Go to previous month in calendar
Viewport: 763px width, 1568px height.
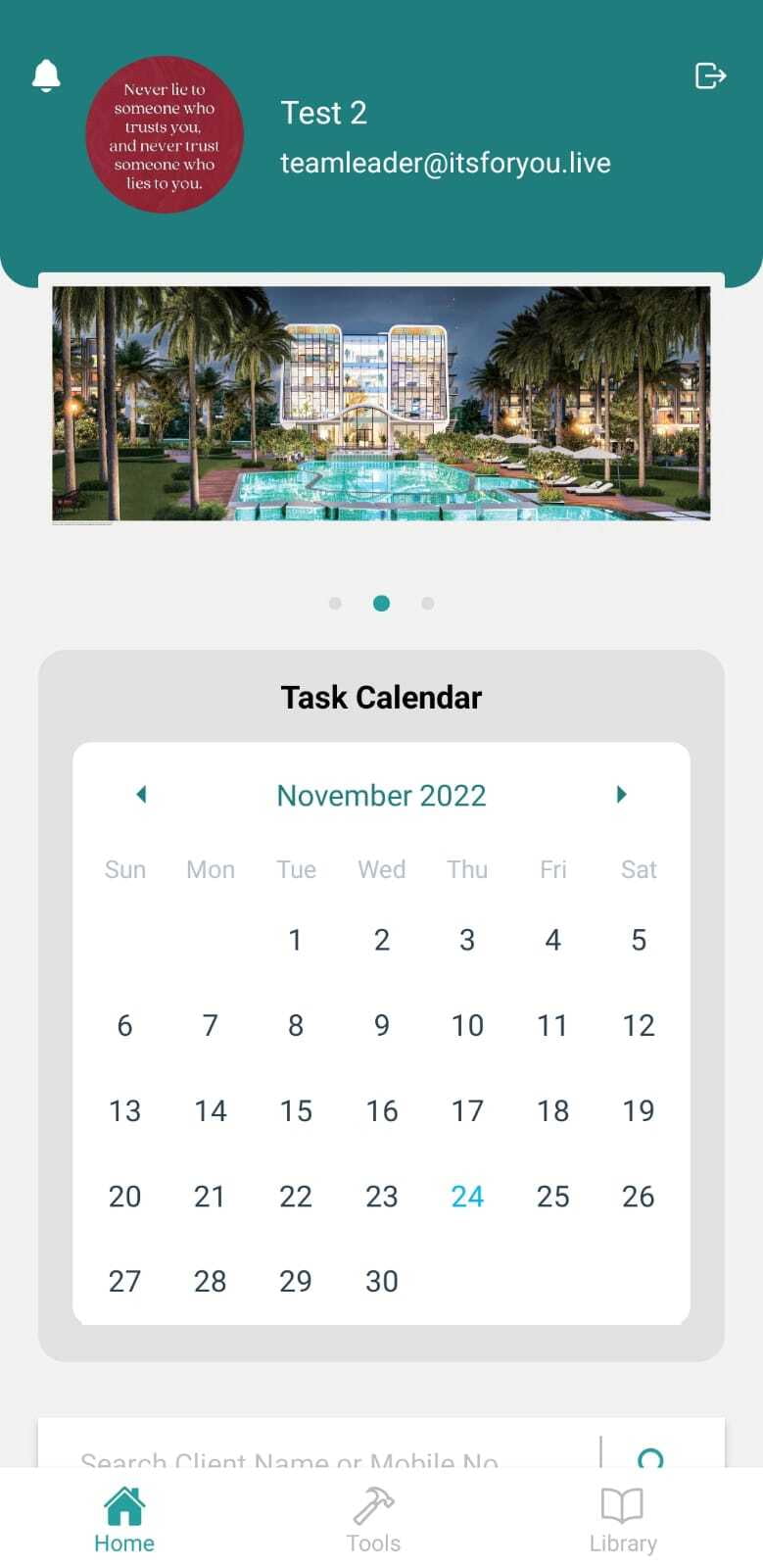tap(141, 794)
